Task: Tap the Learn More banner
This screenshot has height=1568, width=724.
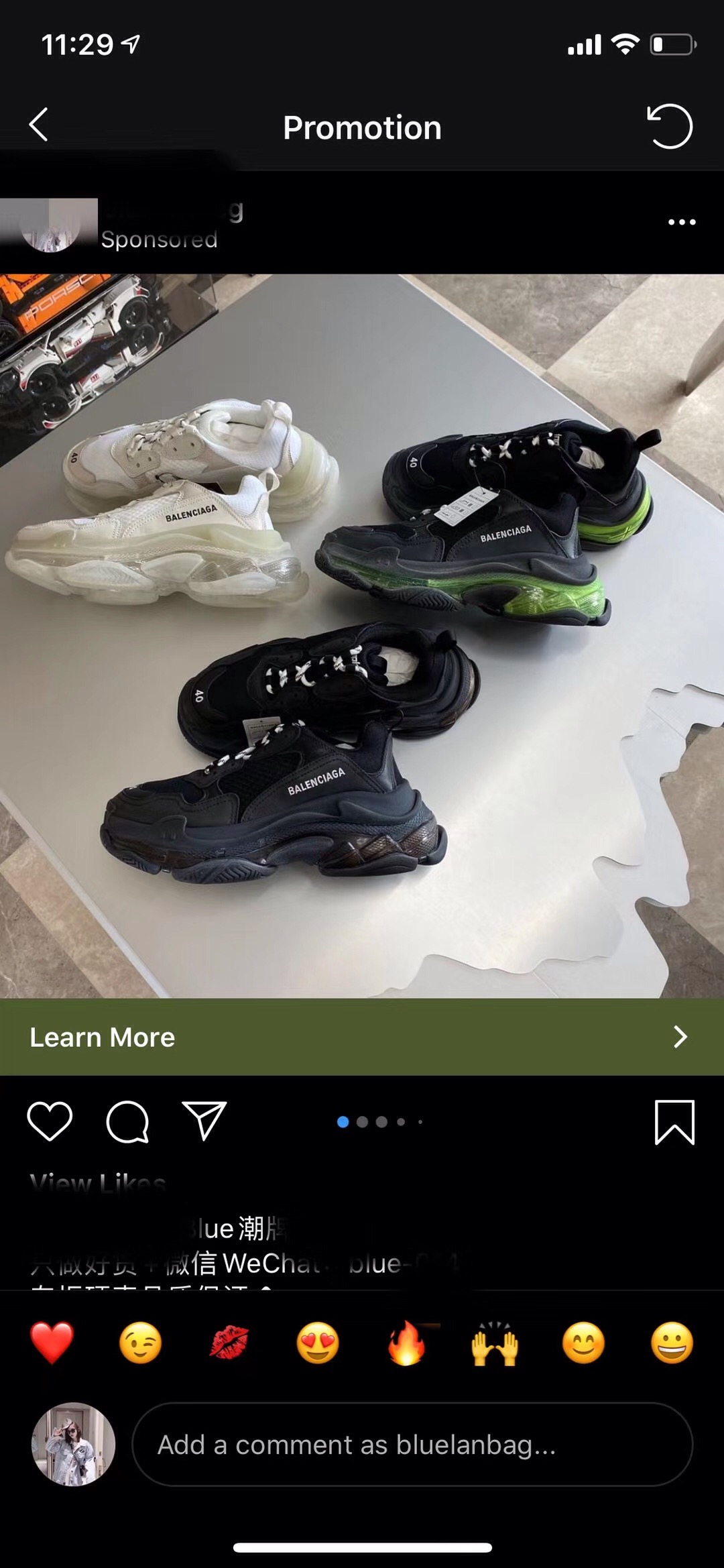Action: 362,1037
